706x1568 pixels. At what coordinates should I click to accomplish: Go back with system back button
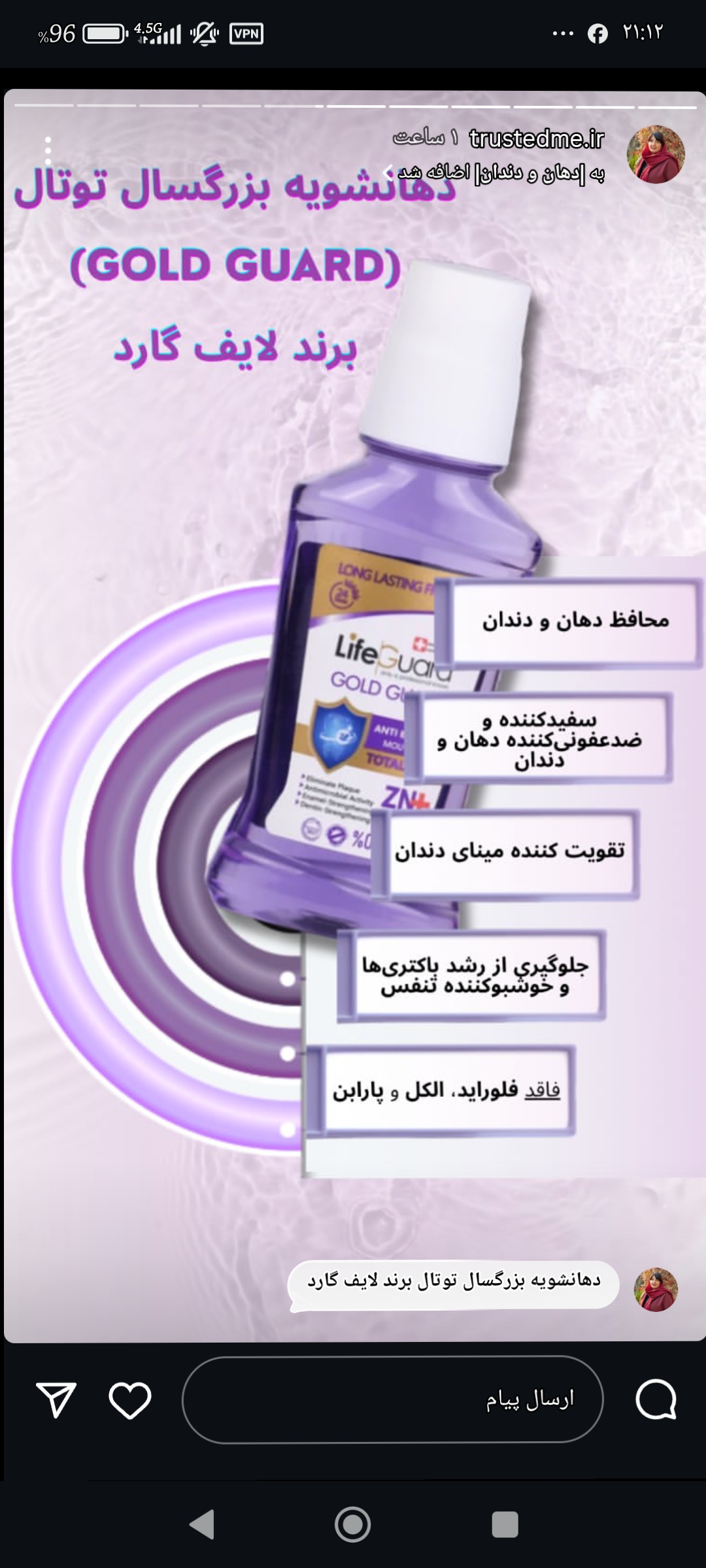coord(201,1525)
